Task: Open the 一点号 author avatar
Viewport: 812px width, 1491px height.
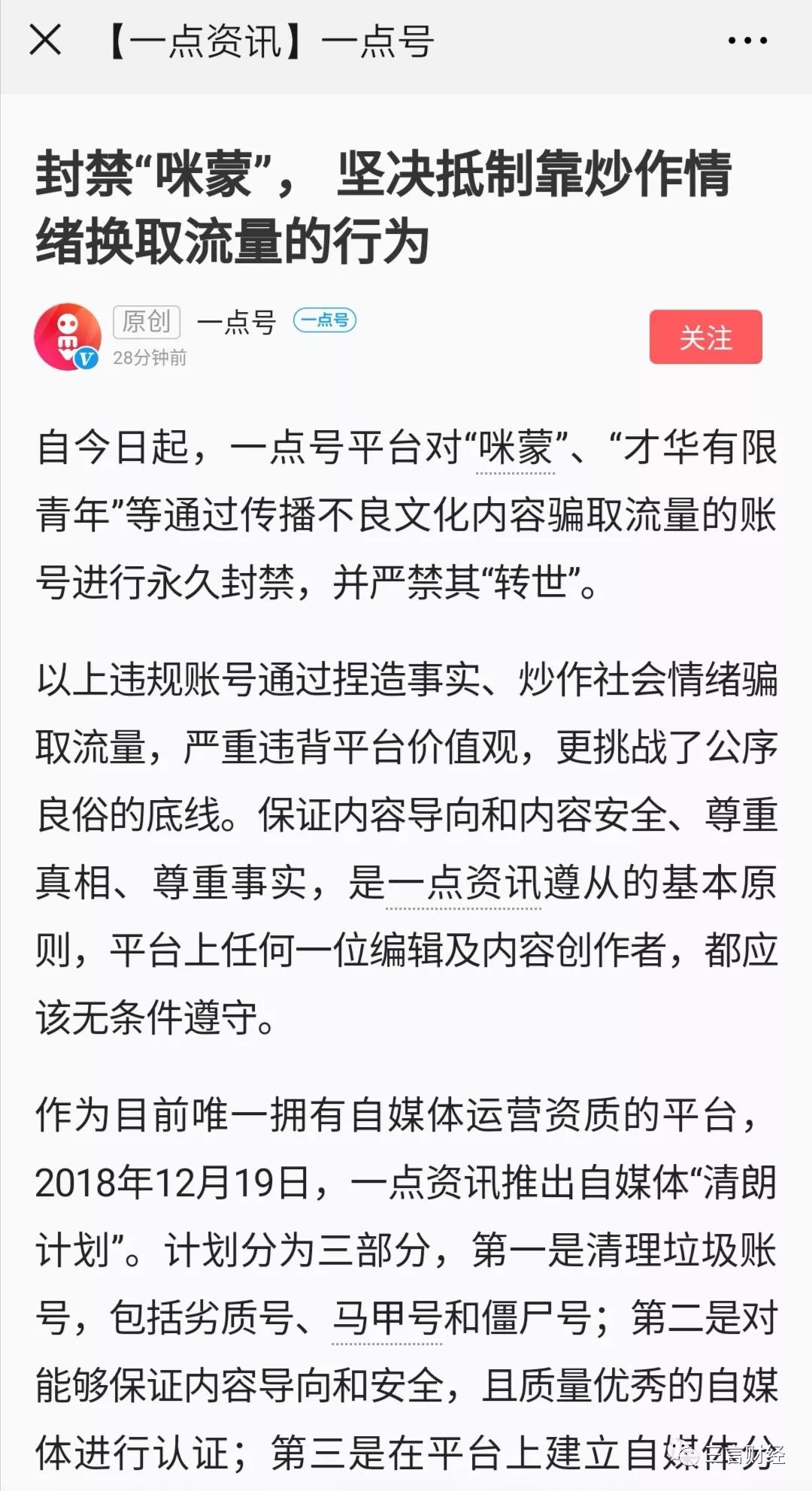Action: click(68, 336)
